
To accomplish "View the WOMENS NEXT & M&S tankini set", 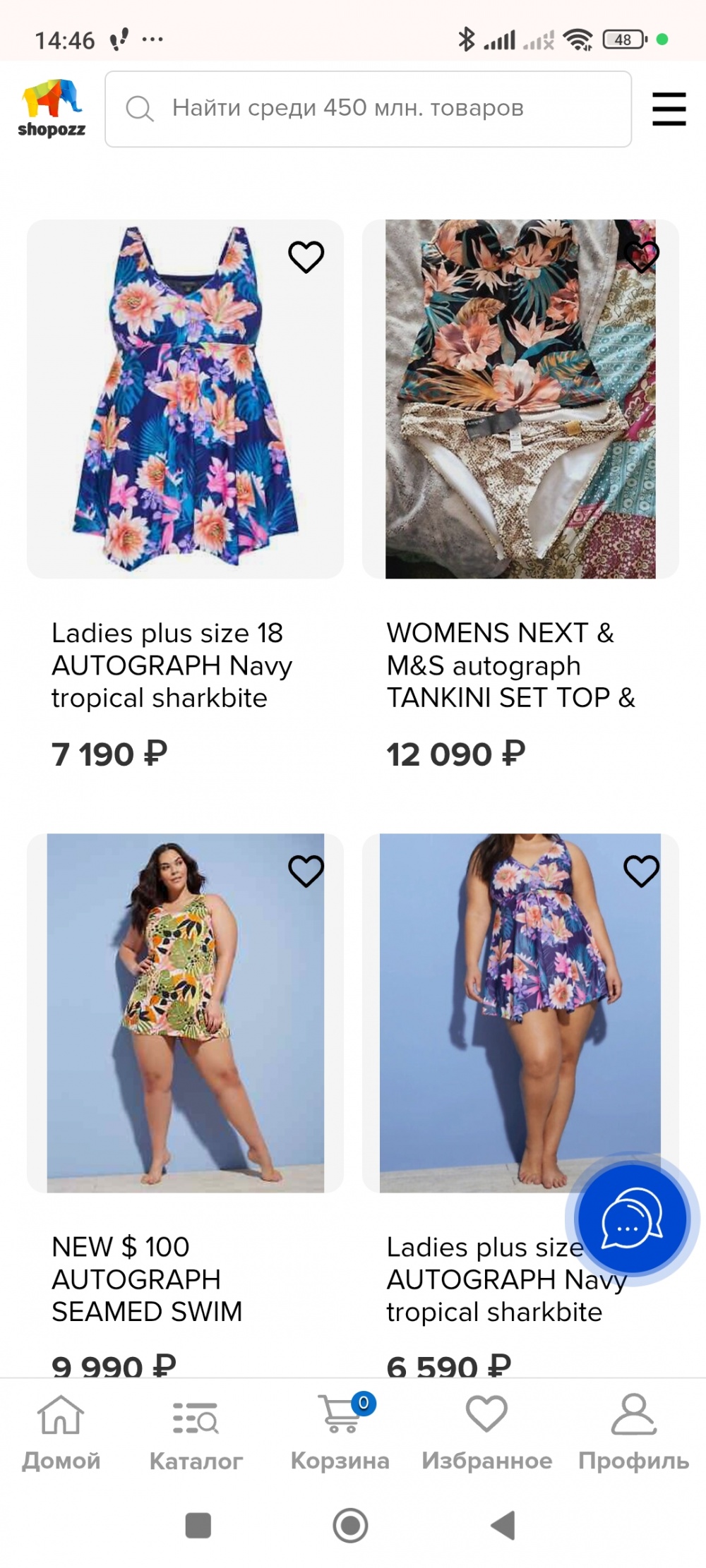I will 520,399.
